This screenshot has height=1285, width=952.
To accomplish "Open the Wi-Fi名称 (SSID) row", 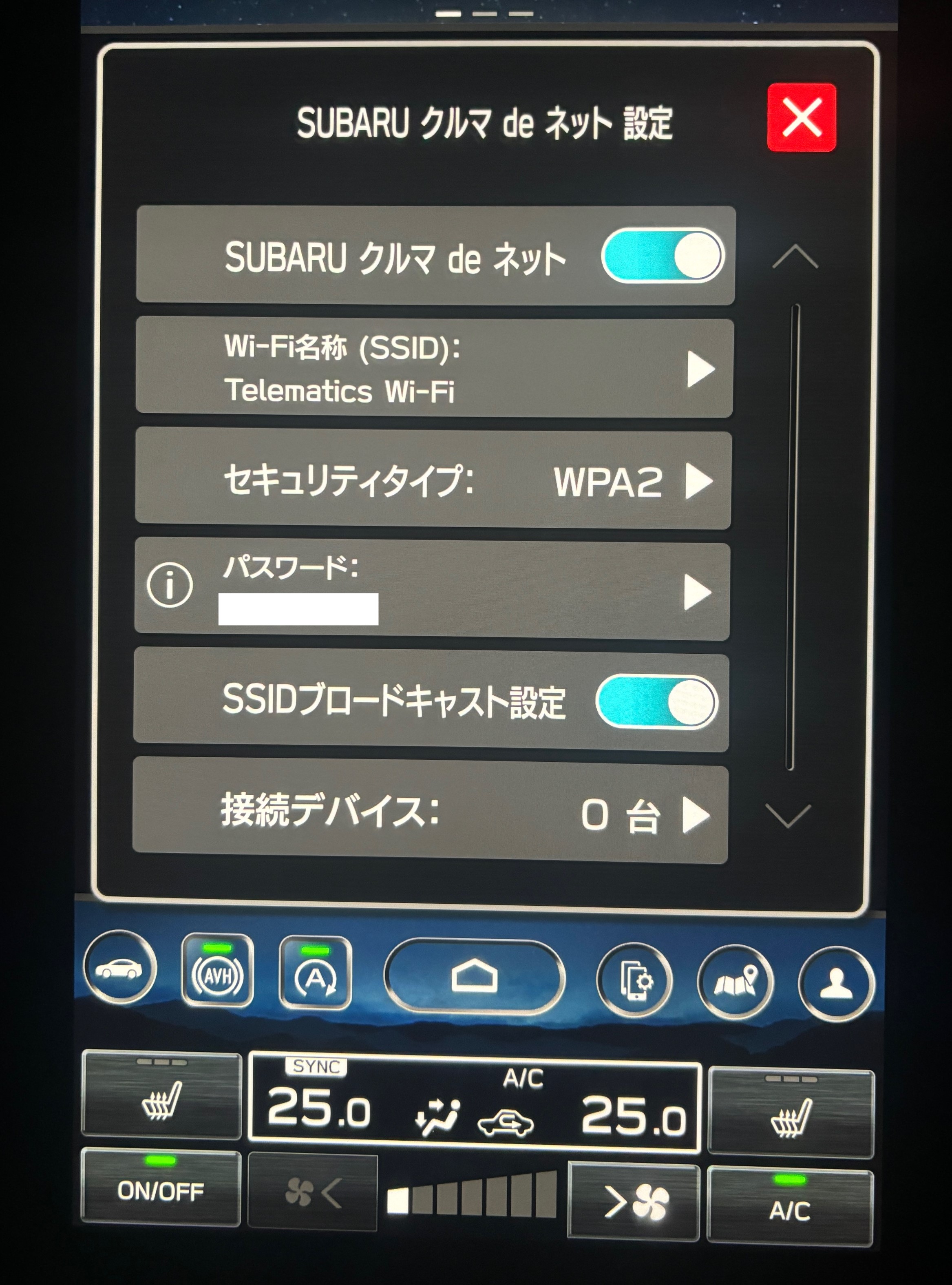I will click(434, 368).
